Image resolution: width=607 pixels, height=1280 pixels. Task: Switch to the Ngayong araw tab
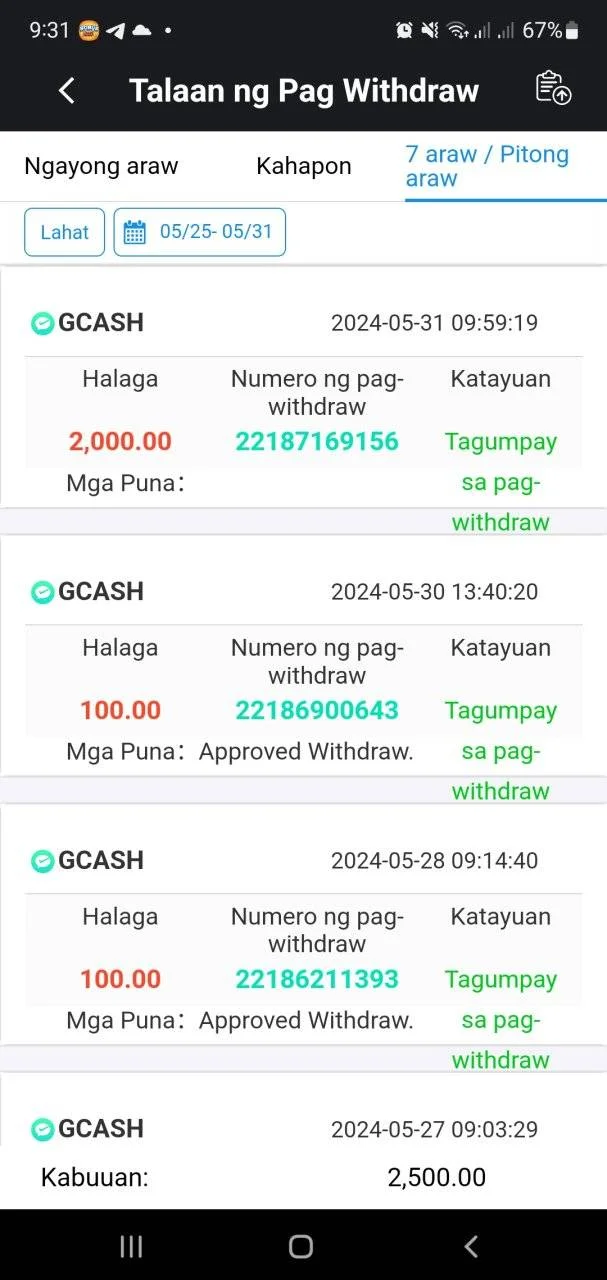tap(101, 166)
